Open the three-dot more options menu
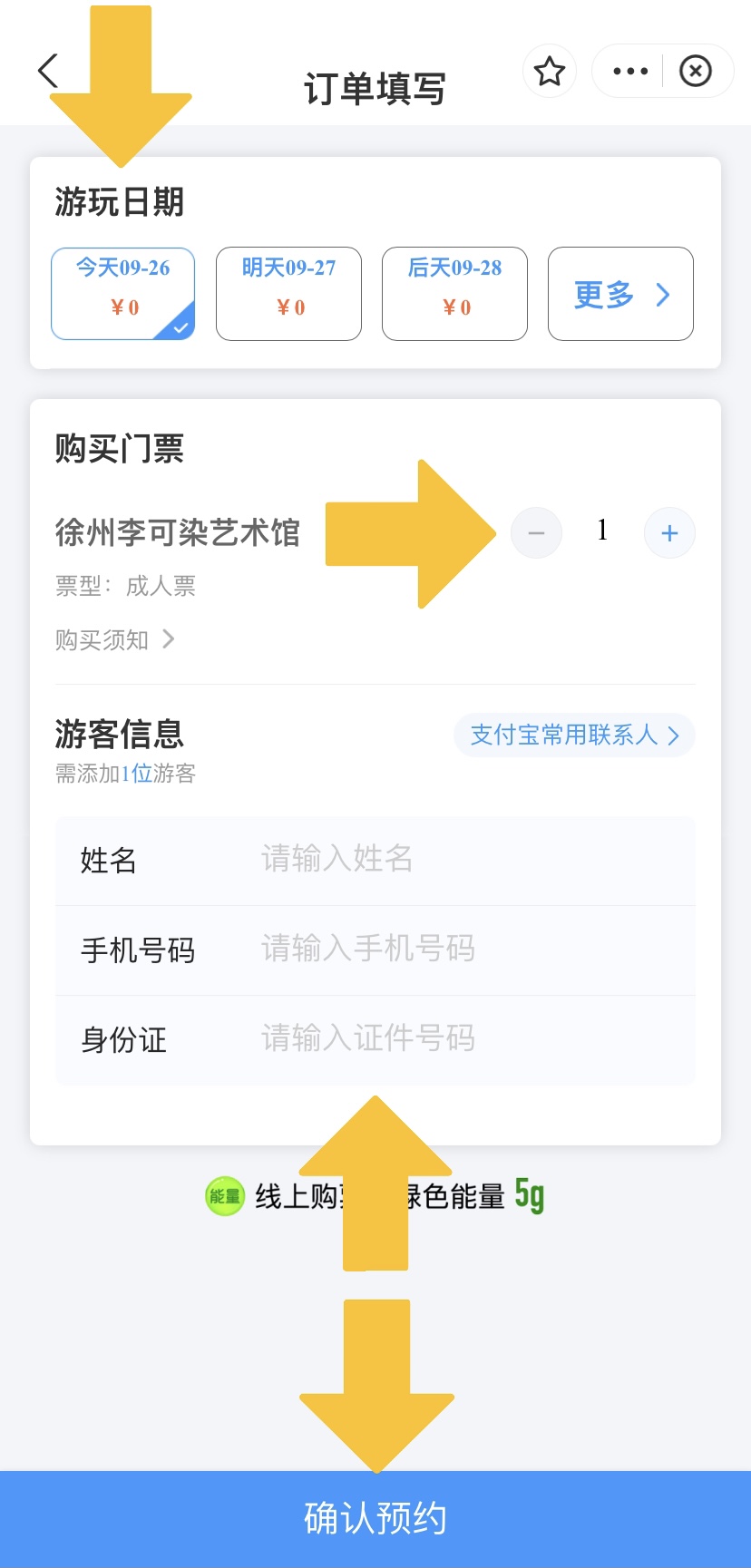Image resolution: width=751 pixels, height=1568 pixels. (x=630, y=71)
